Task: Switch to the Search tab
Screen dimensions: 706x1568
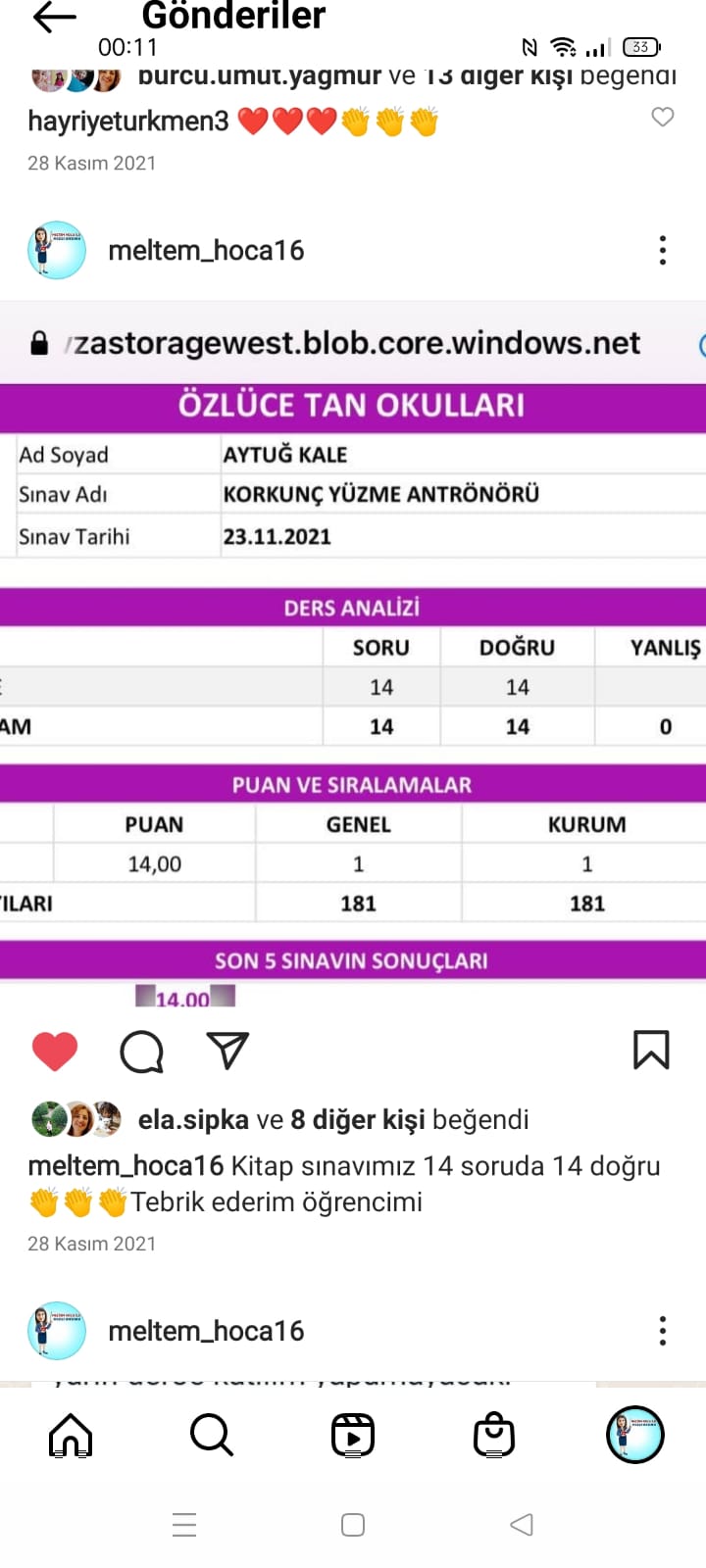Action: tap(212, 1436)
